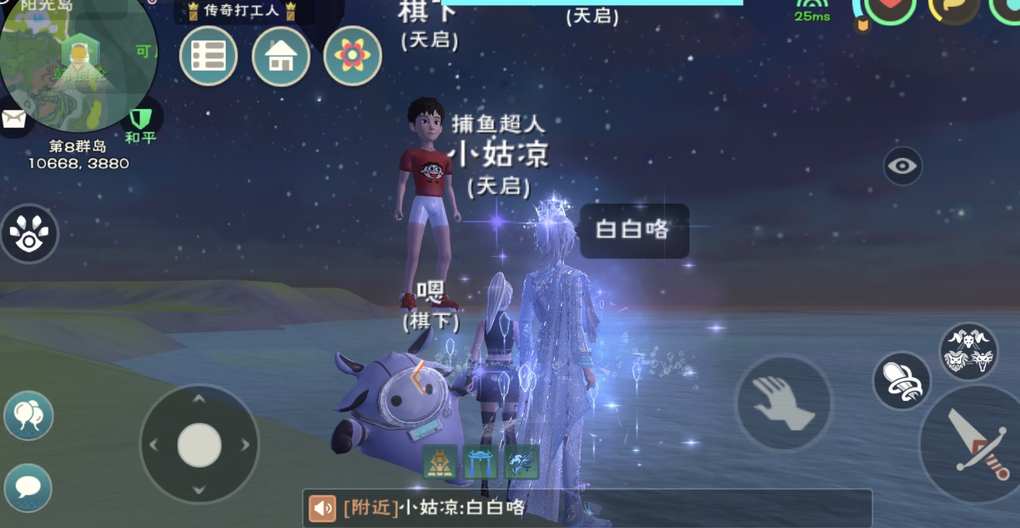Open the balloons icon button
Viewport: 1020px width, 528px height.
[28, 415]
